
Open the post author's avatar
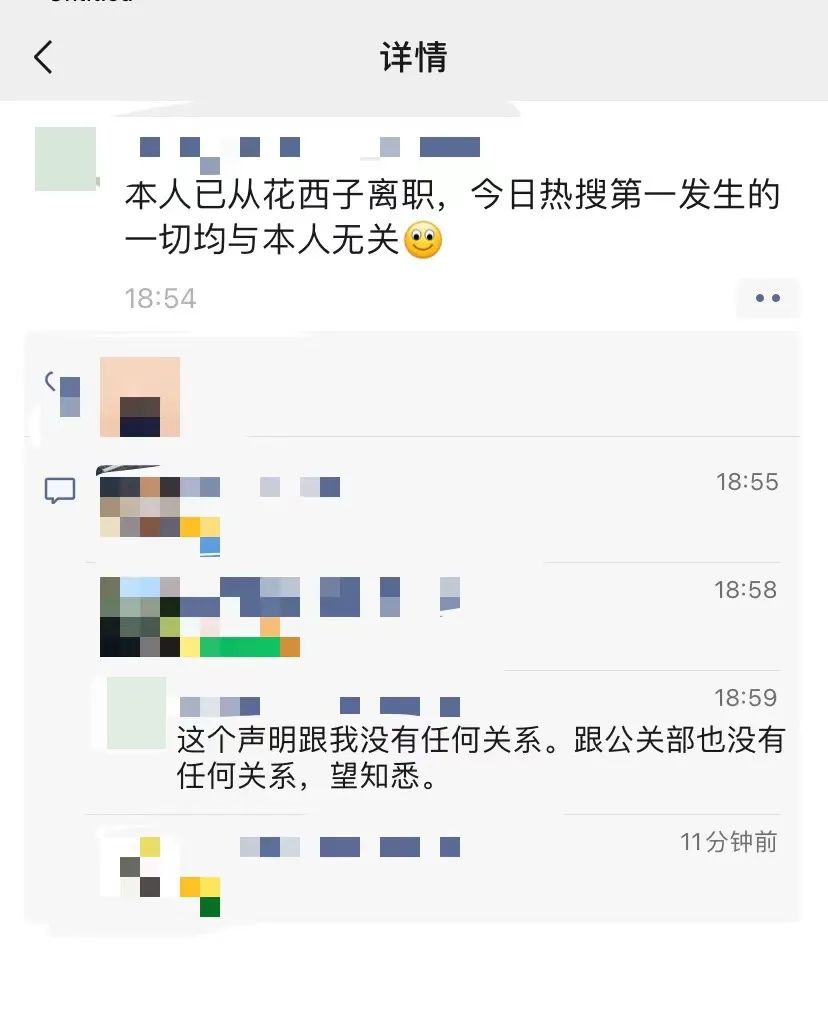(x=65, y=159)
